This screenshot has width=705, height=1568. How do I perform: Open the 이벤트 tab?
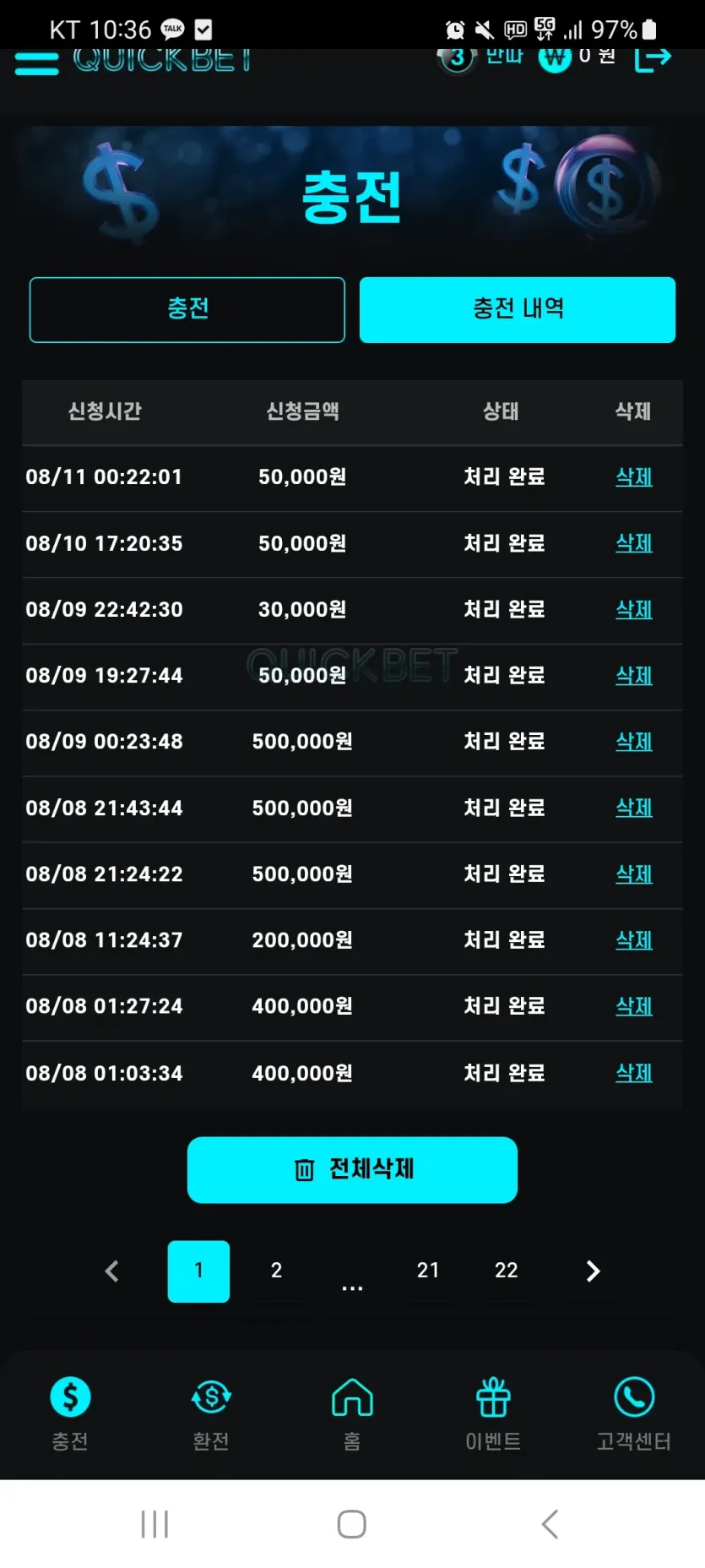pos(493,1413)
